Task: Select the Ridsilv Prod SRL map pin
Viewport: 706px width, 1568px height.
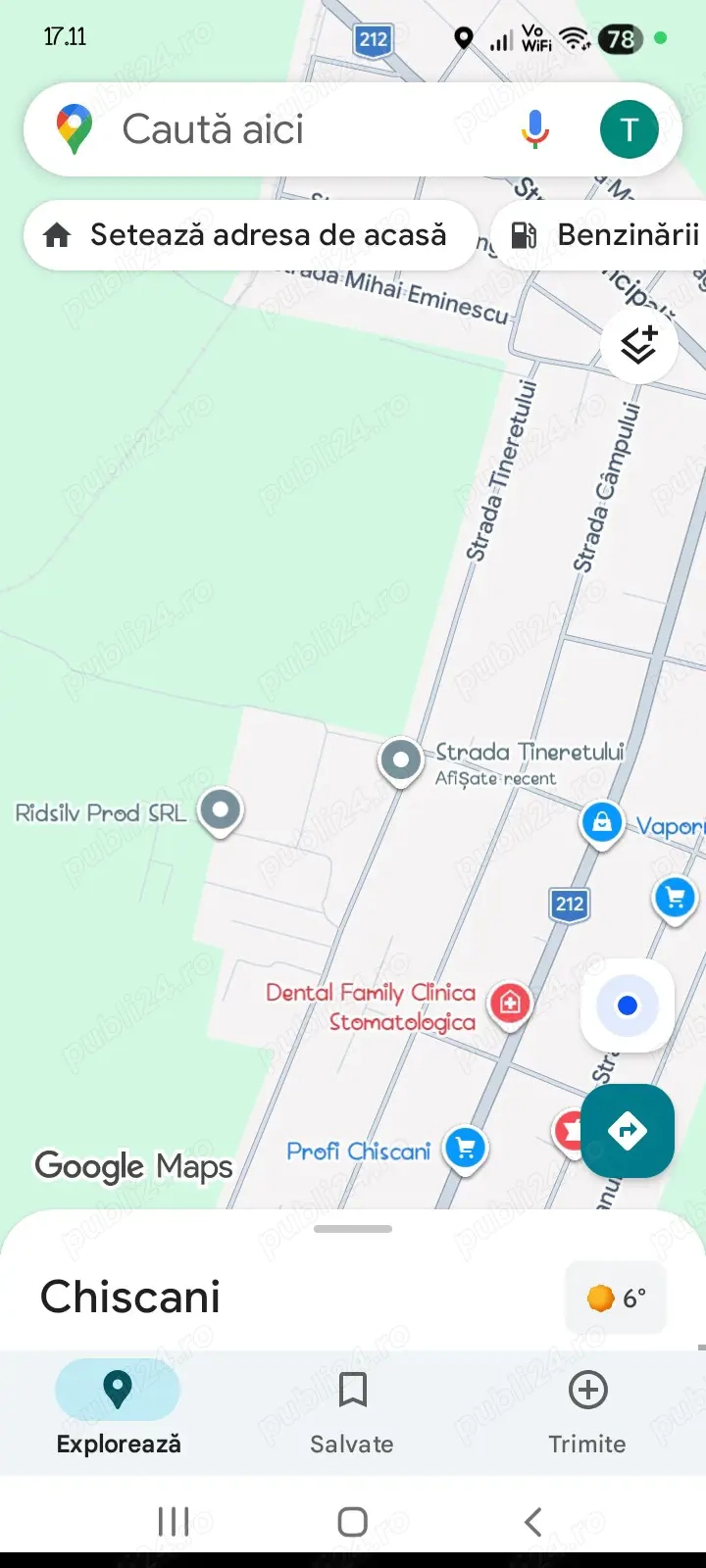Action: pyautogui.click(x=221, y=811)
